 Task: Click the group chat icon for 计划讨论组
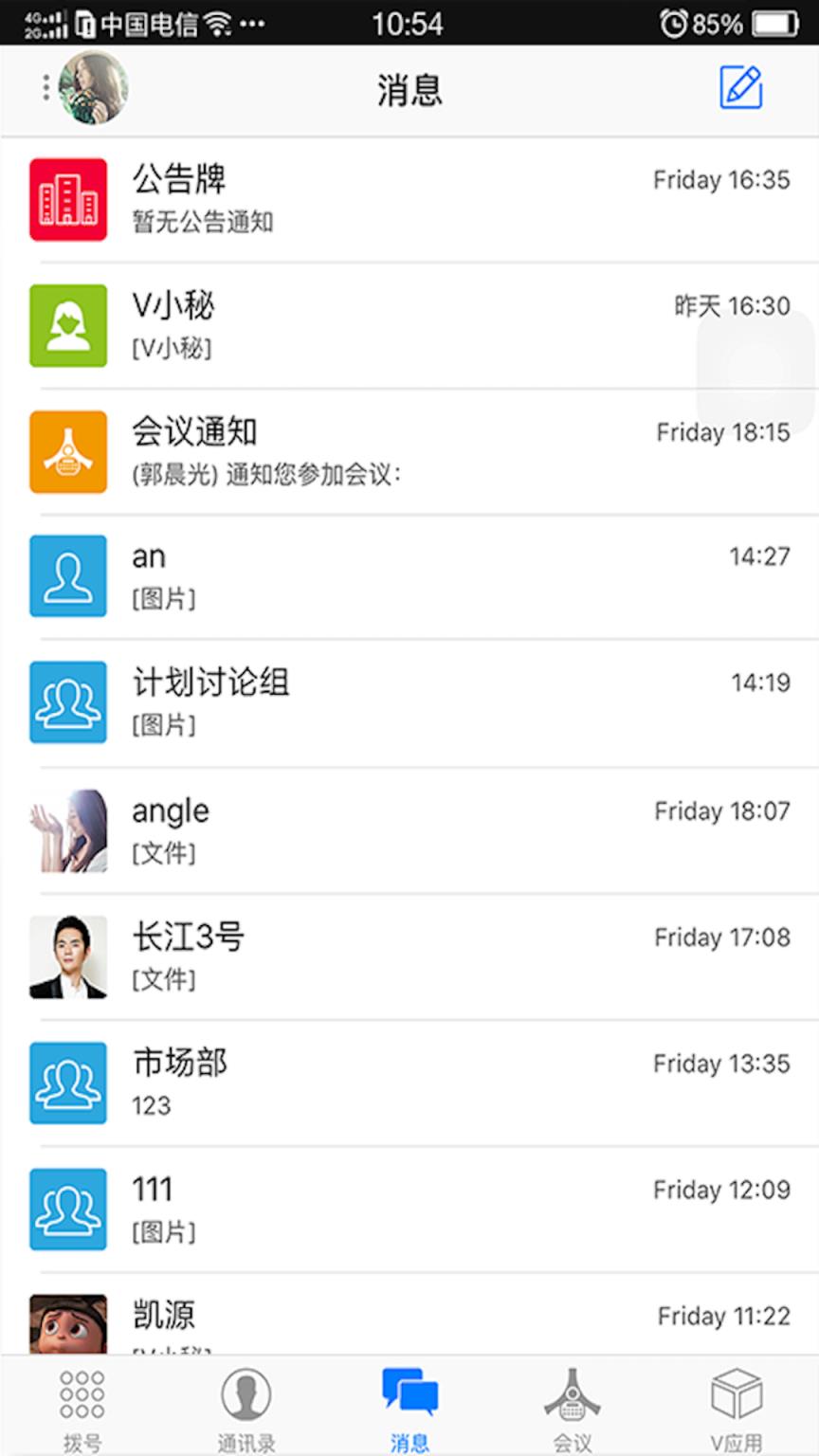(68, 702)
